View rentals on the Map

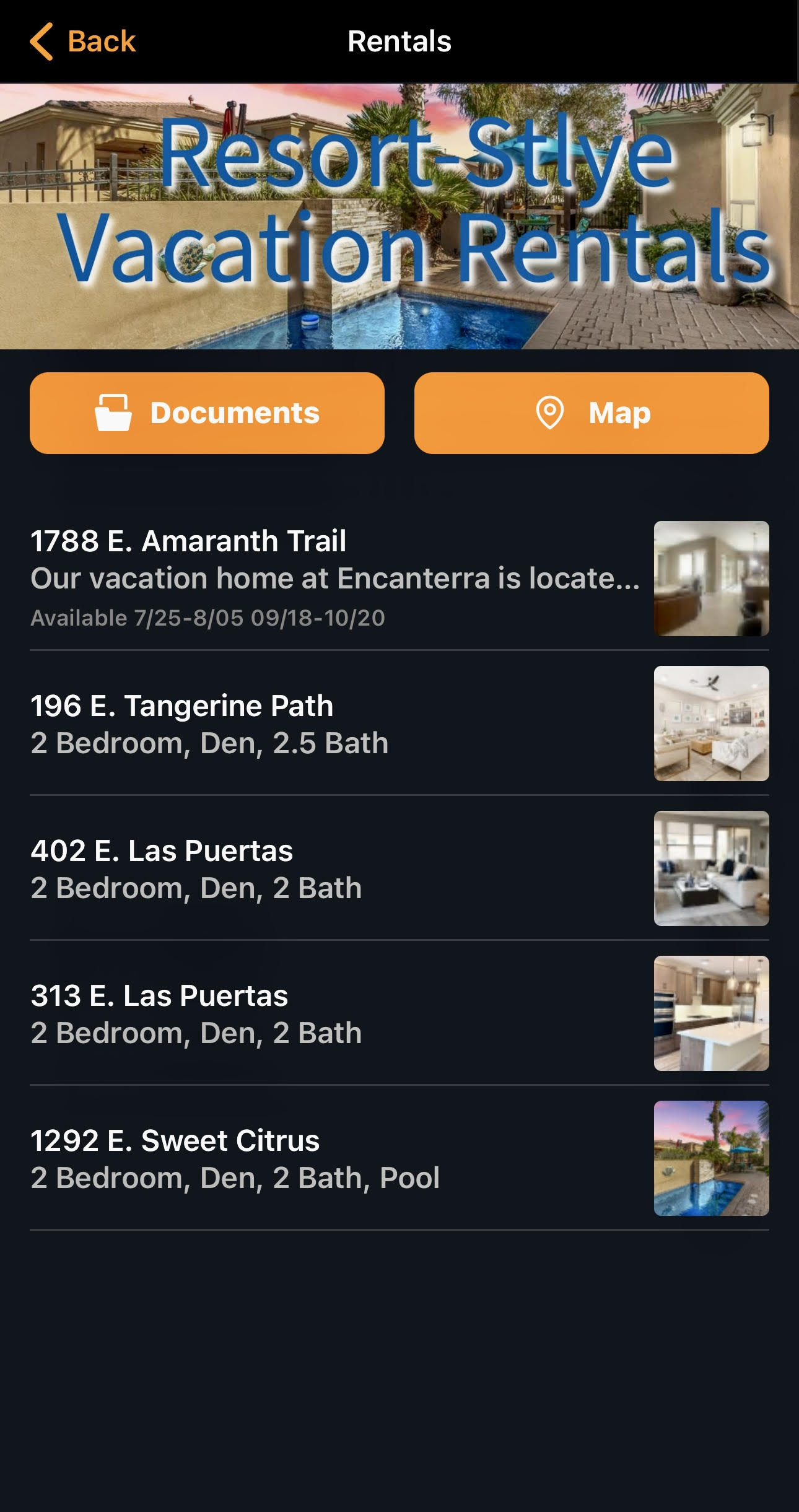point(592,413)
